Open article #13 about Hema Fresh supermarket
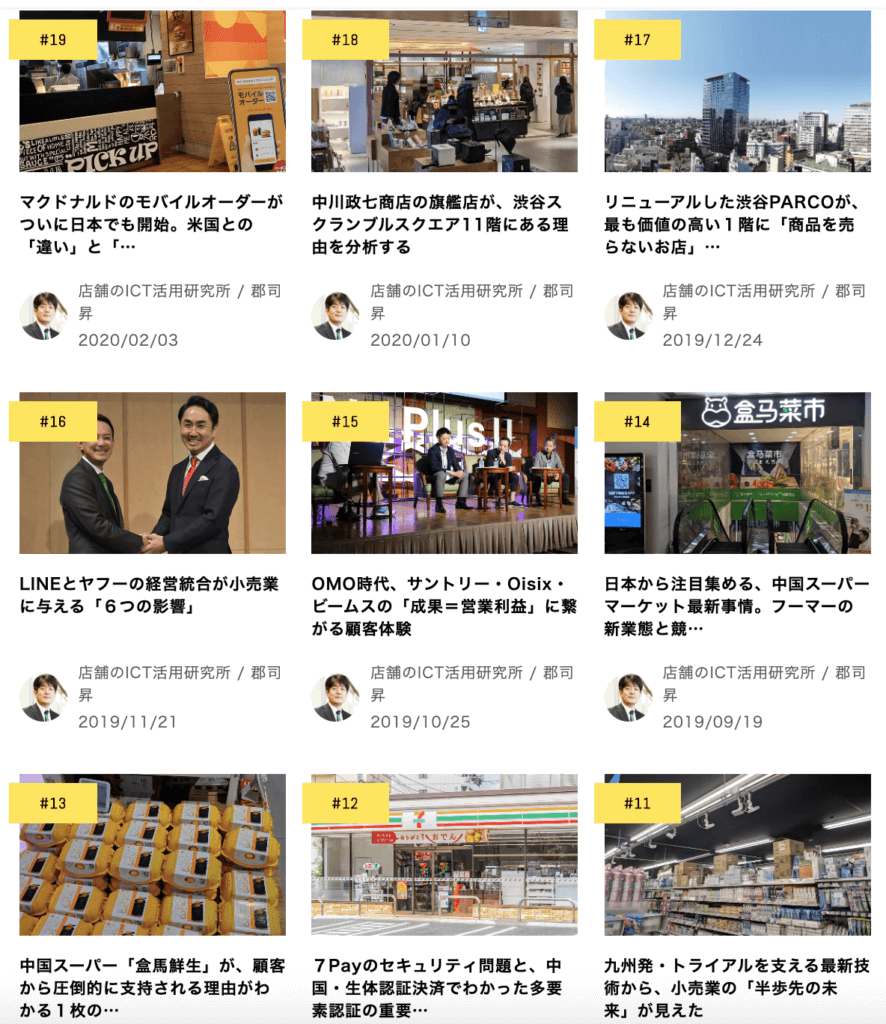This screenshot has width=886, height=1024. coord(152,855)
